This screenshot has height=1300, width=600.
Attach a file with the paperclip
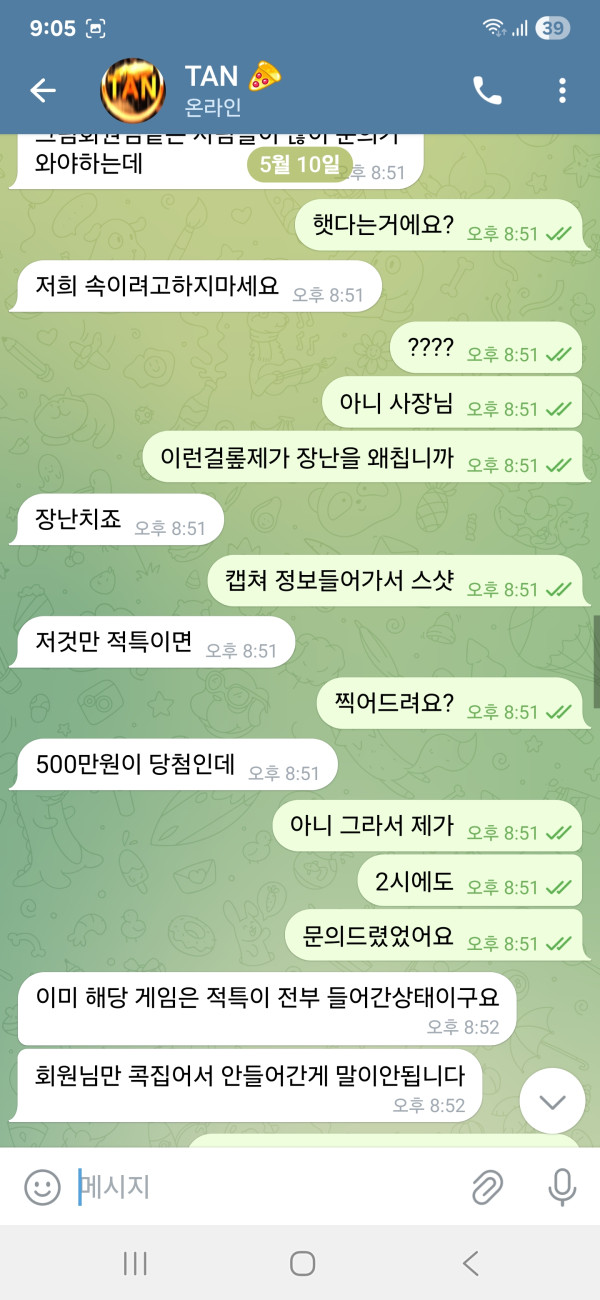[487, 1187]
